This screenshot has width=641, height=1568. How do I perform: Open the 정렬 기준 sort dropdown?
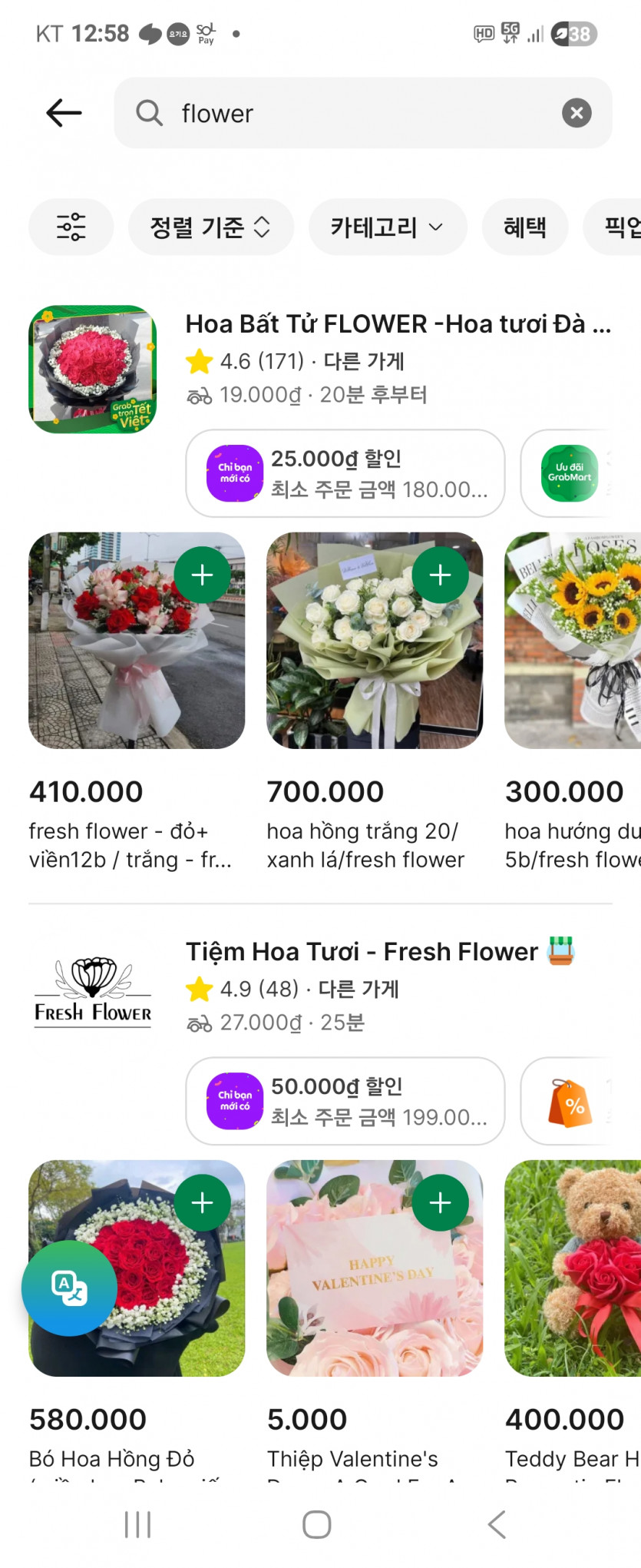coord(210,227)
